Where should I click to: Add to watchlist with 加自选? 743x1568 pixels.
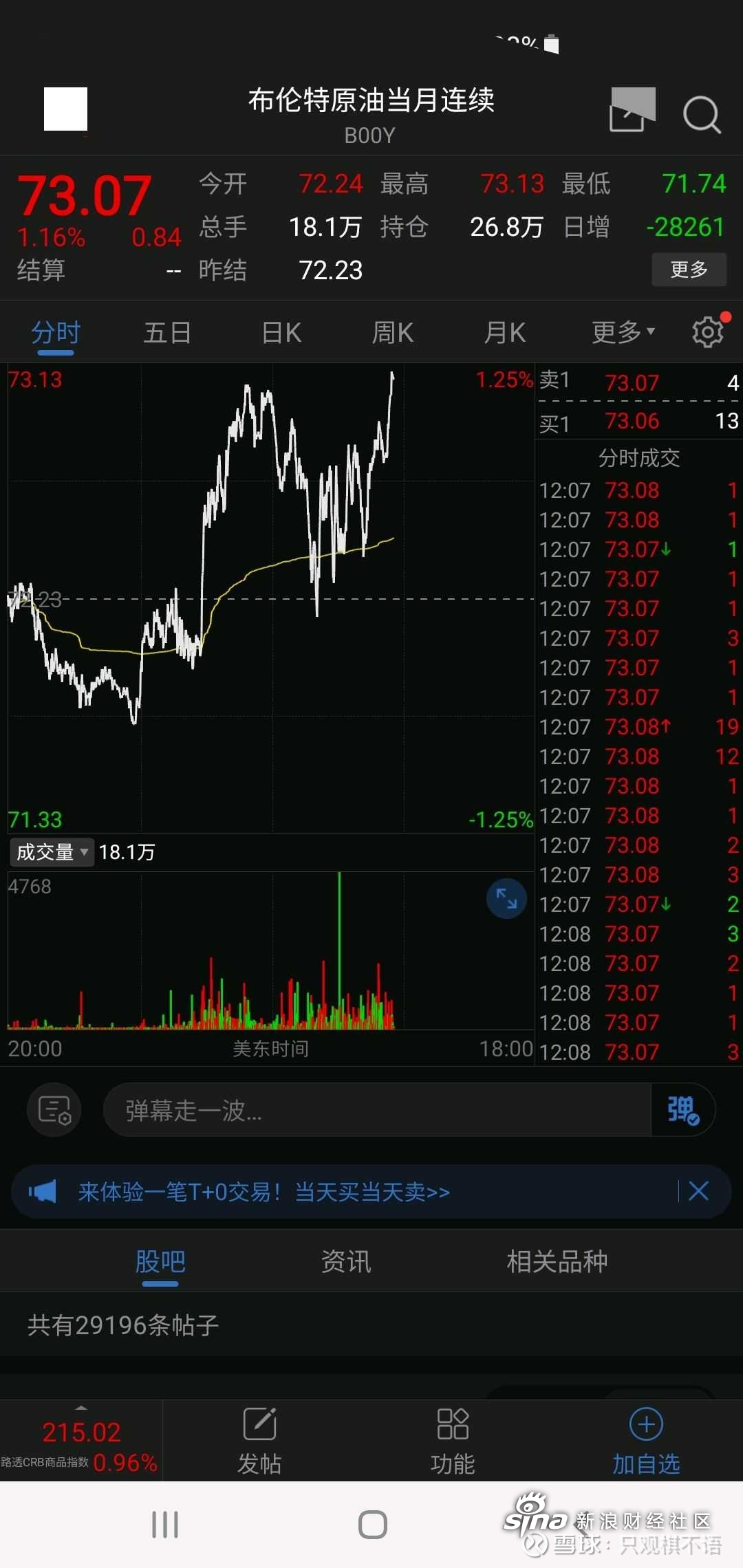click(x=646, y=1441)
